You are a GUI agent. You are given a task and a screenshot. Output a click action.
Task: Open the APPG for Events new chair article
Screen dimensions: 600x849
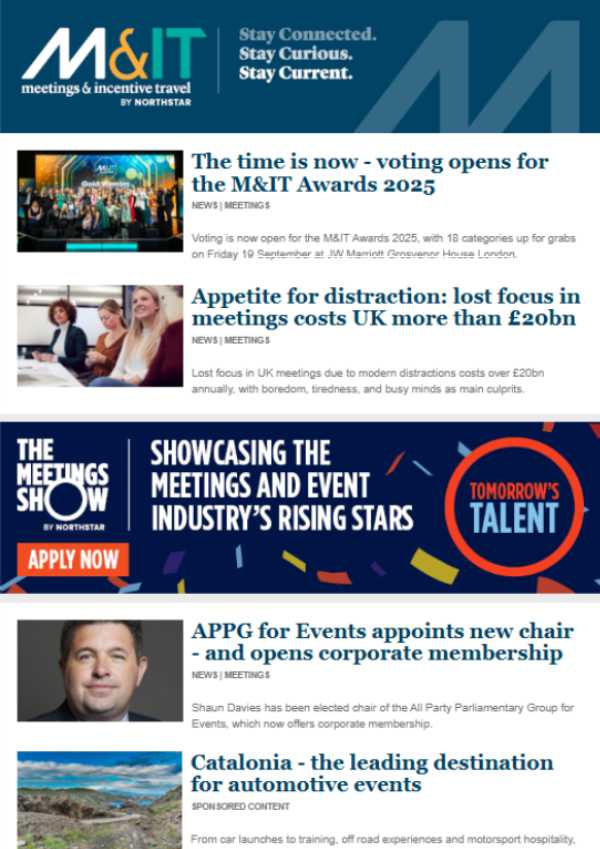click(x=382, y=642)
